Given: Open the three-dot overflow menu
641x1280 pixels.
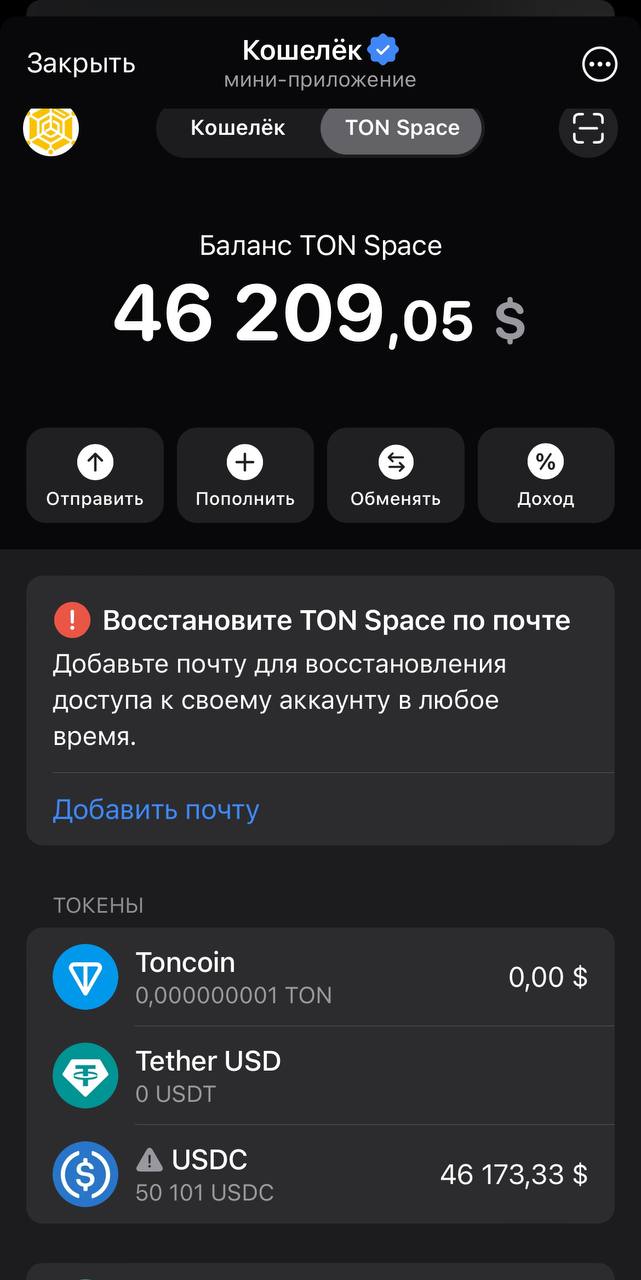Looking at the screenshot, I should [x=599, y=65].
